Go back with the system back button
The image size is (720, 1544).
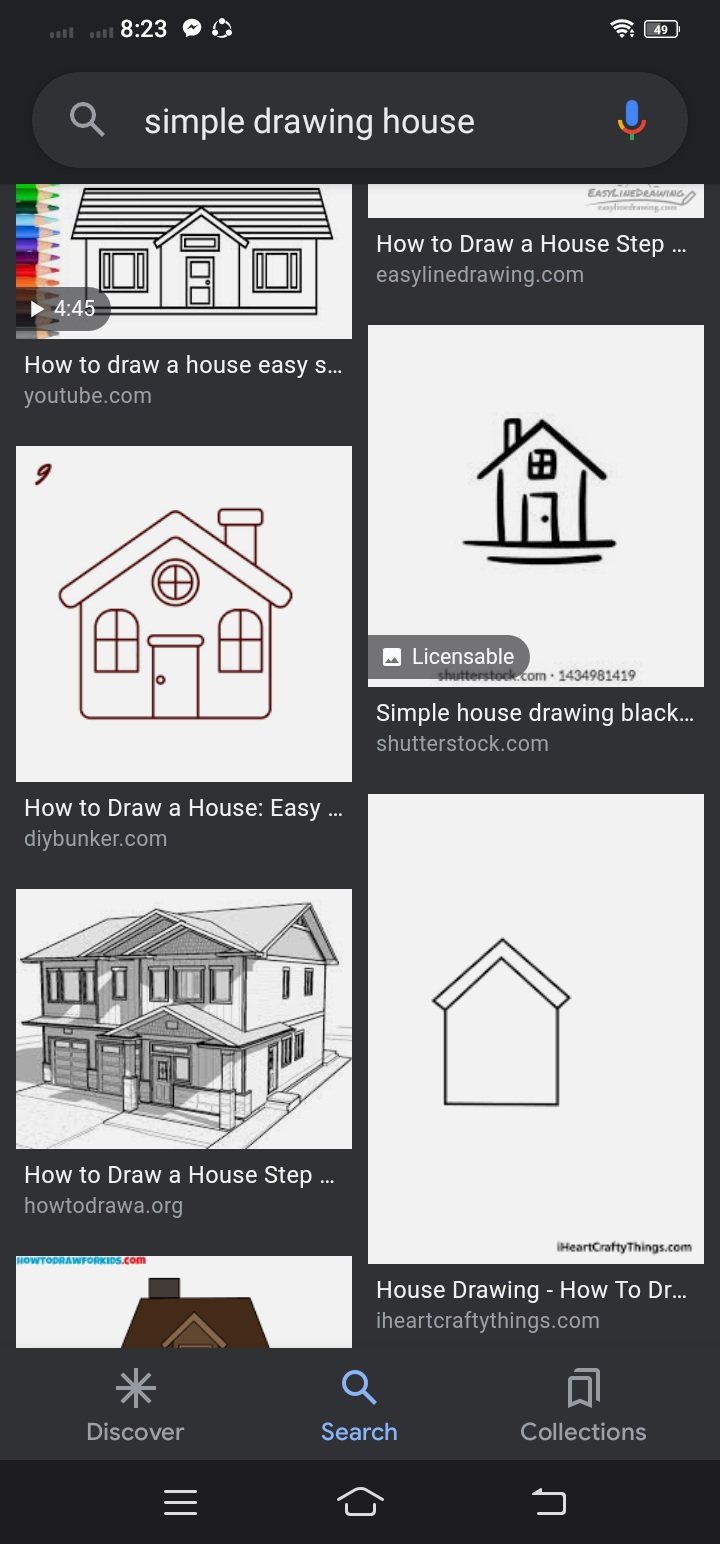pyautogui.click(x=548, y=1502)
